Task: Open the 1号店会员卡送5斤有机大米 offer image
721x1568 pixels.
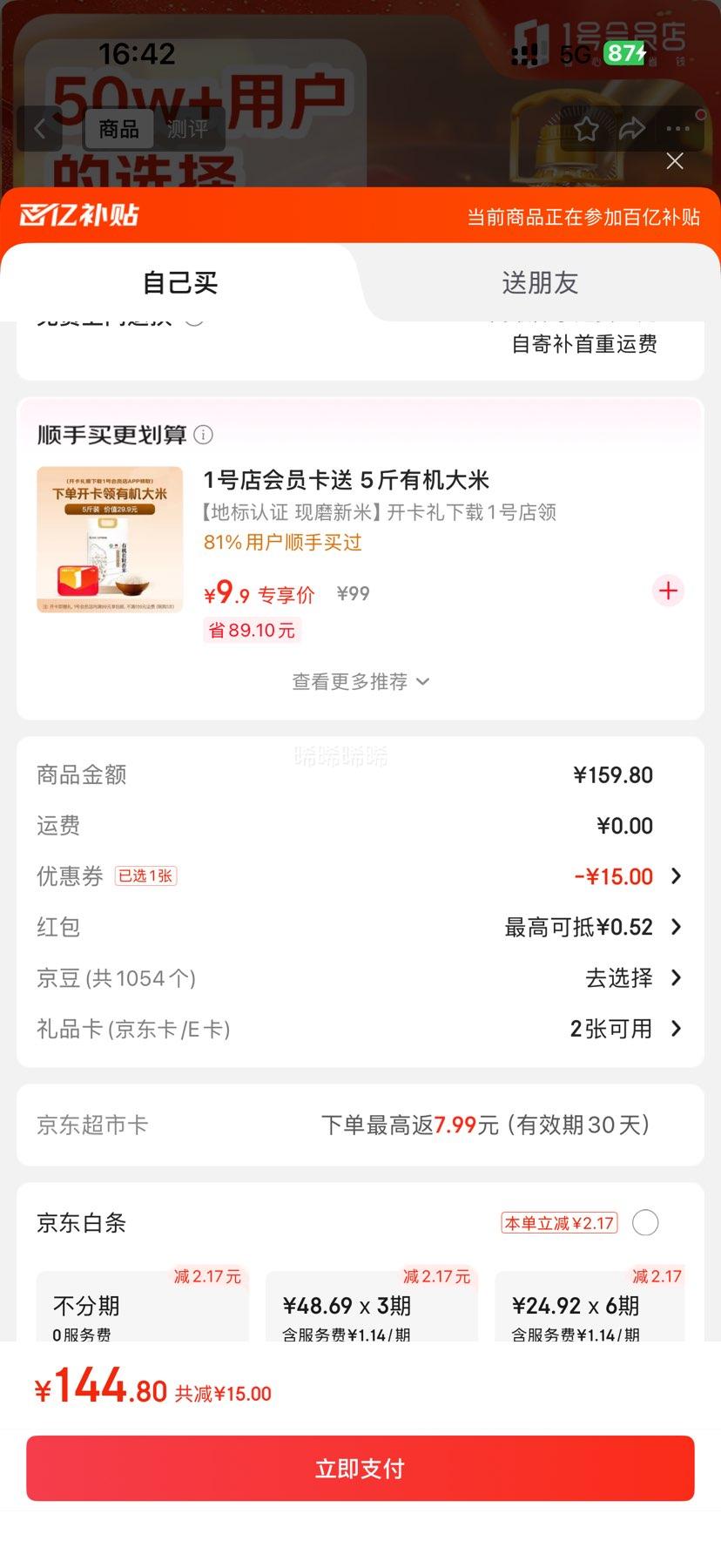Action: point(110,539)
